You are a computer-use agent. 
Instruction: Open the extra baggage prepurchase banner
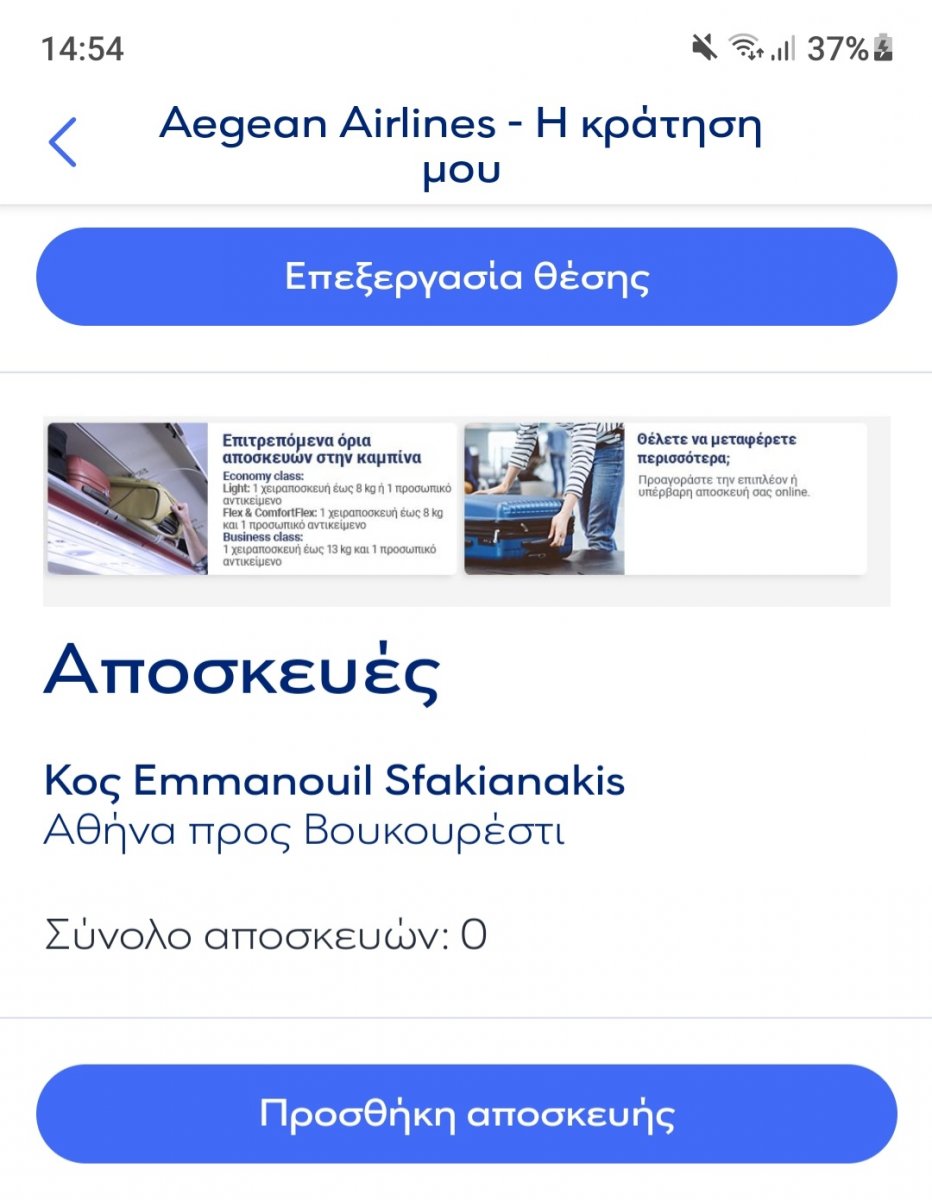[x=665, y=498]
